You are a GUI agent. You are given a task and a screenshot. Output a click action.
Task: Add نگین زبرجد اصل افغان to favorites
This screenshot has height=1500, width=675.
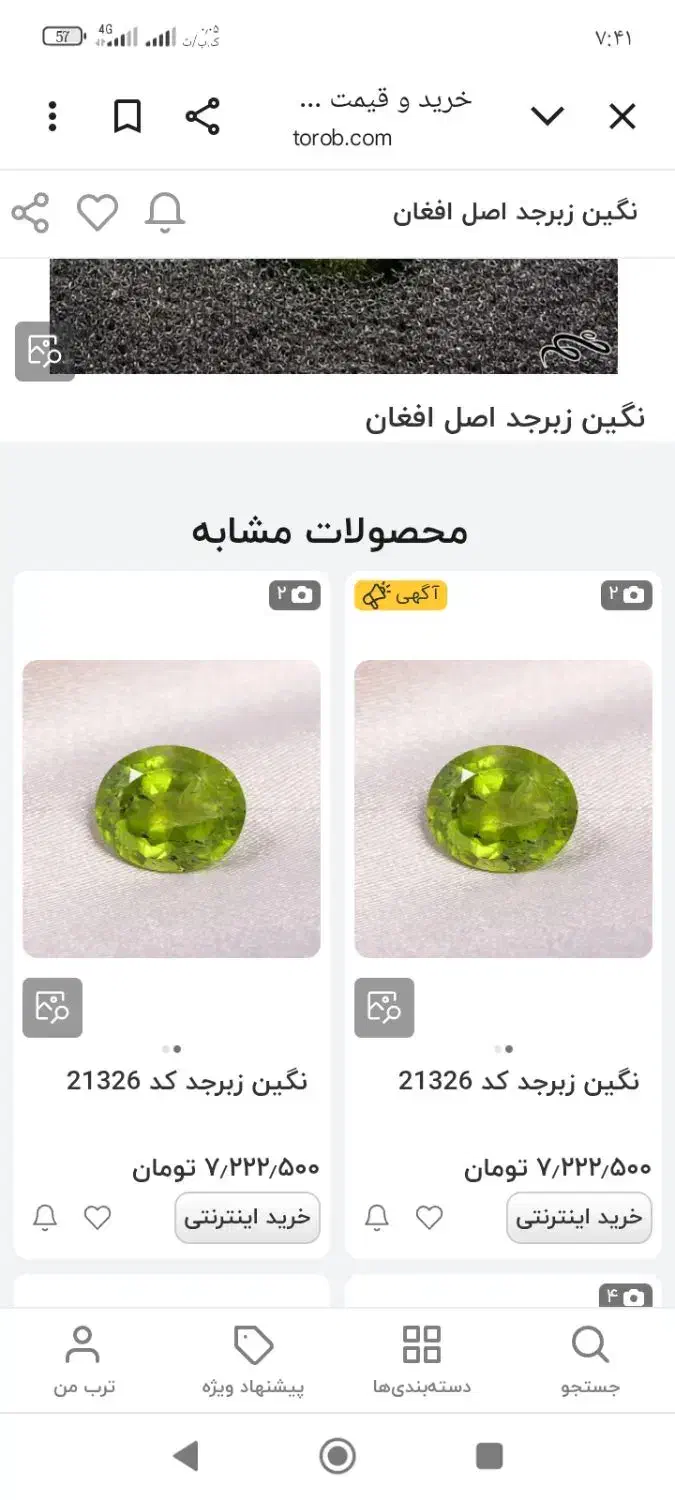(97, 212)
